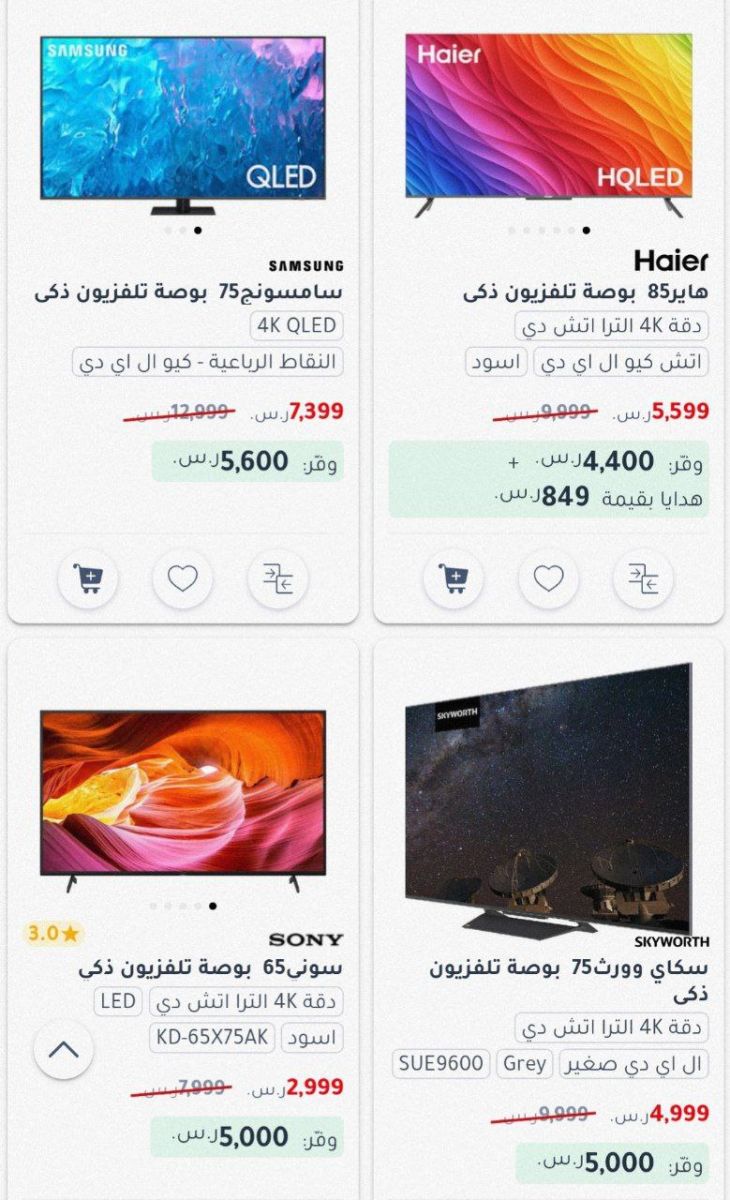Favorite the Samsung QLED TV
The width and height of the screenshot is (730, 1200).
click(183, 578)
